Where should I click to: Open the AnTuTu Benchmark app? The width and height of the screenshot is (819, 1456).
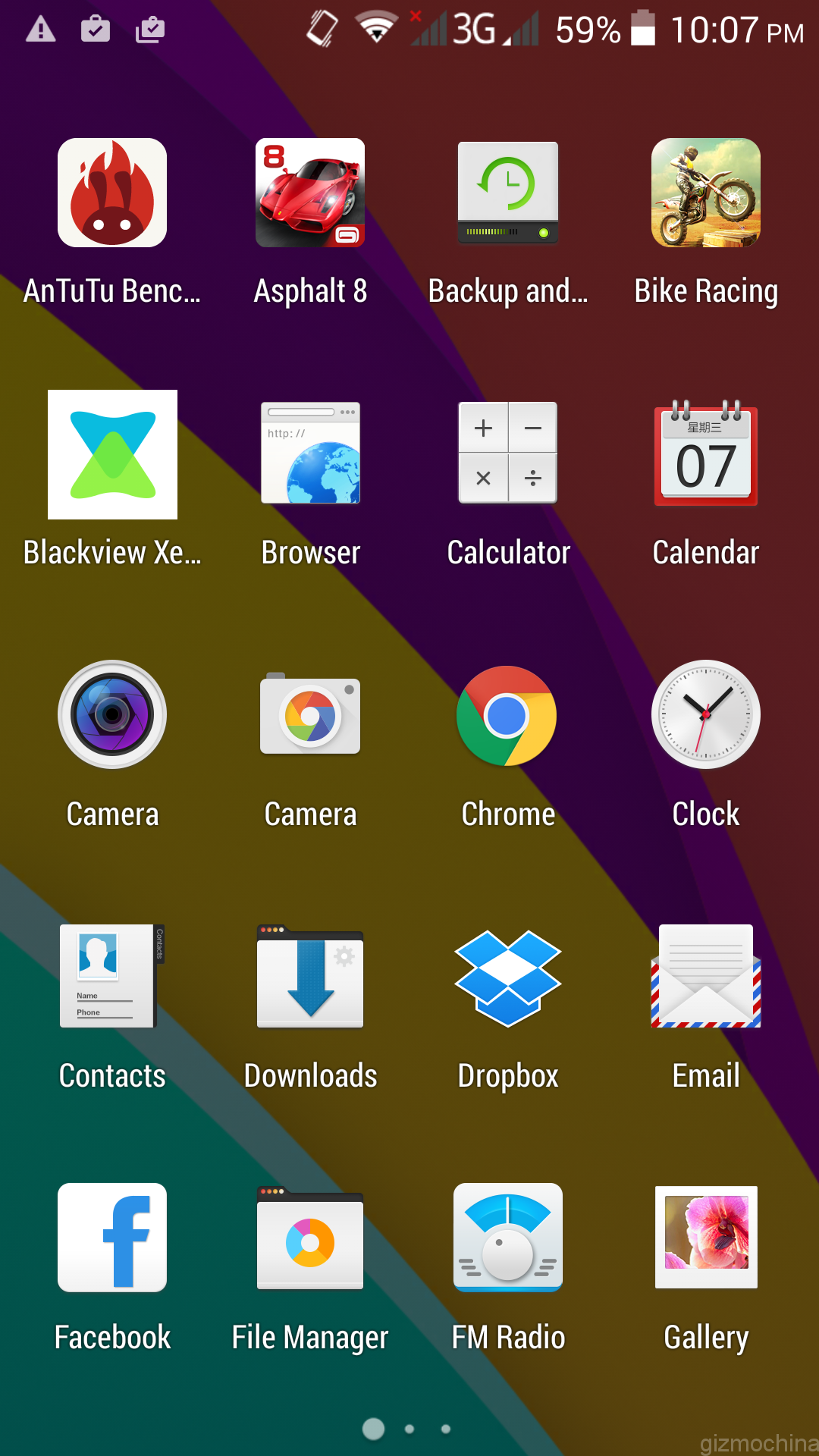[x=112, y=193]
